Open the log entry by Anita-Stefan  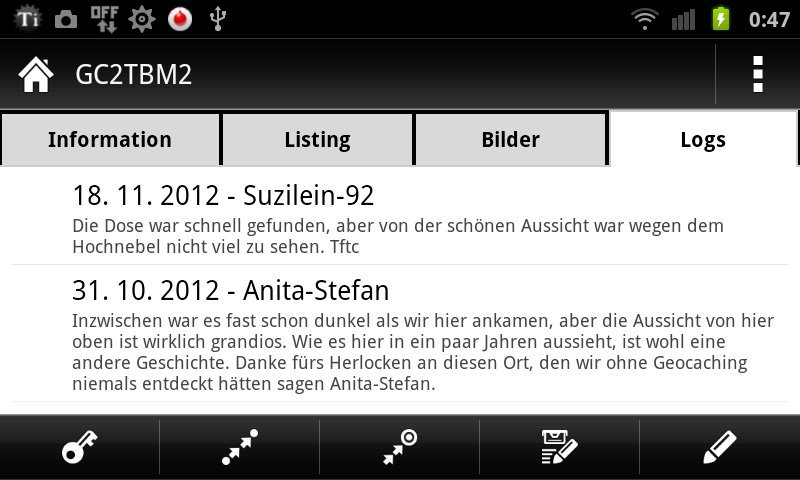point(400,335)
